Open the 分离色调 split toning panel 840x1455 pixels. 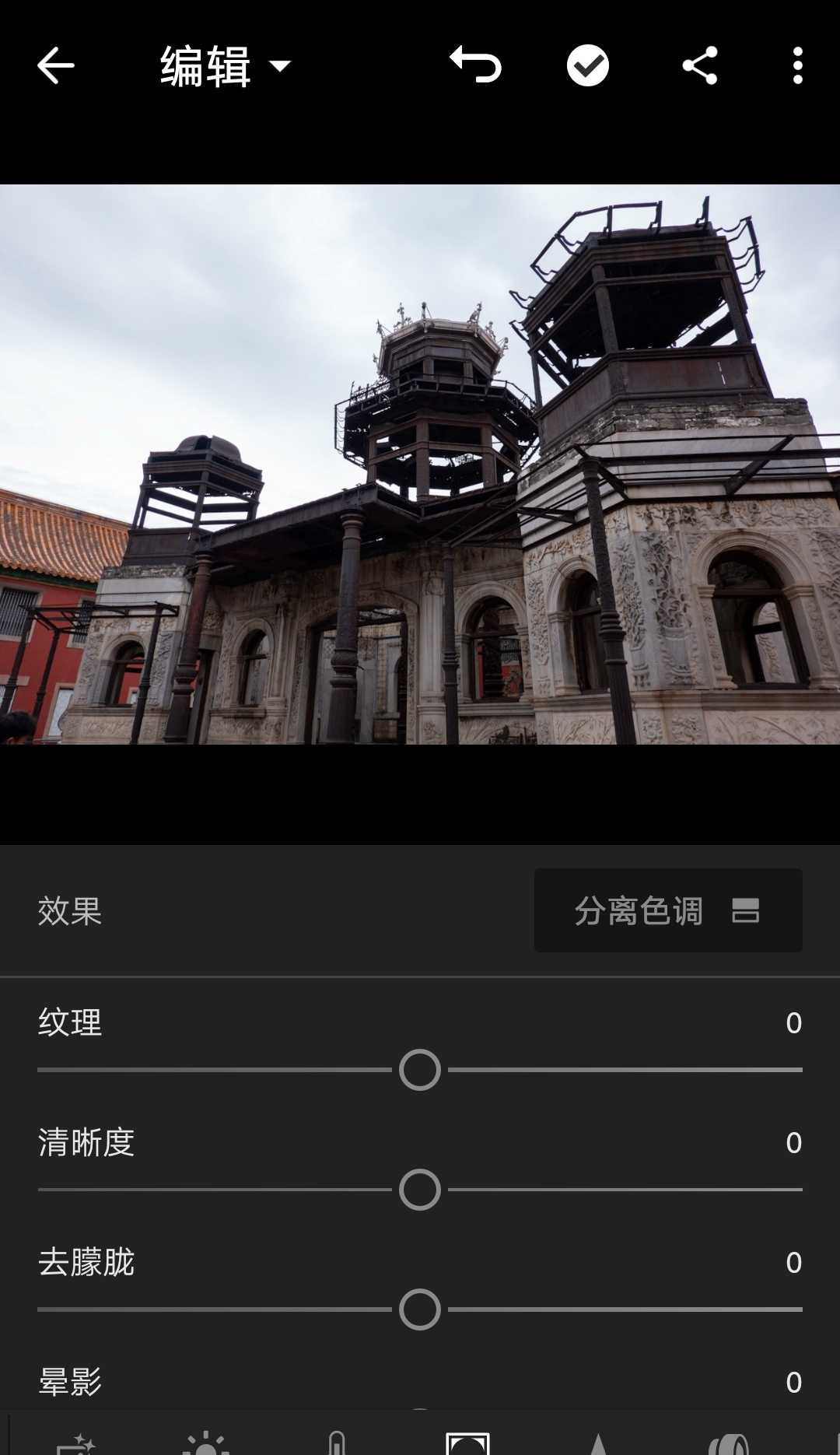pos(667,910)
